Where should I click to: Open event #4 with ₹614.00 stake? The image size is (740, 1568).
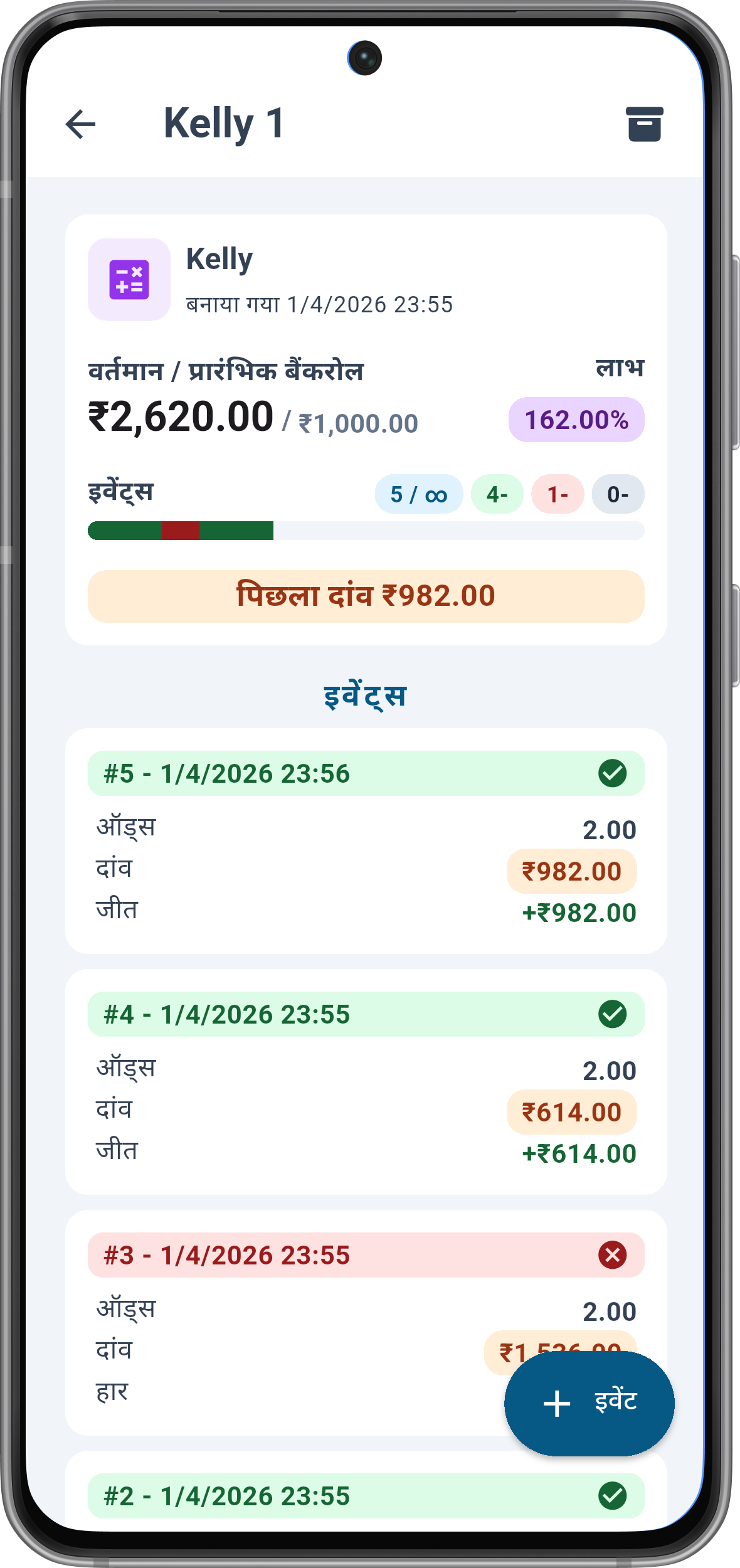(x=366, y=1081)
